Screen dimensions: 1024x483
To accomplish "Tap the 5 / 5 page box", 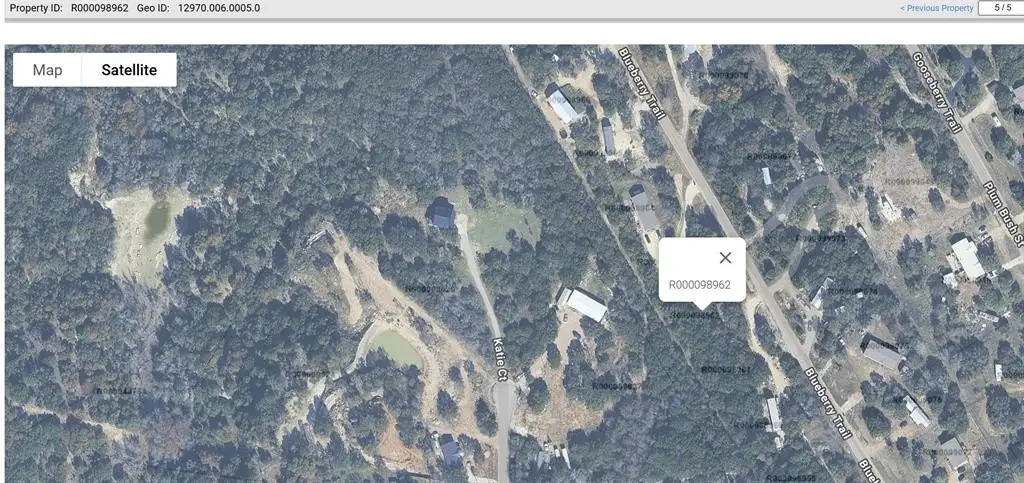I will (1000, 8).
